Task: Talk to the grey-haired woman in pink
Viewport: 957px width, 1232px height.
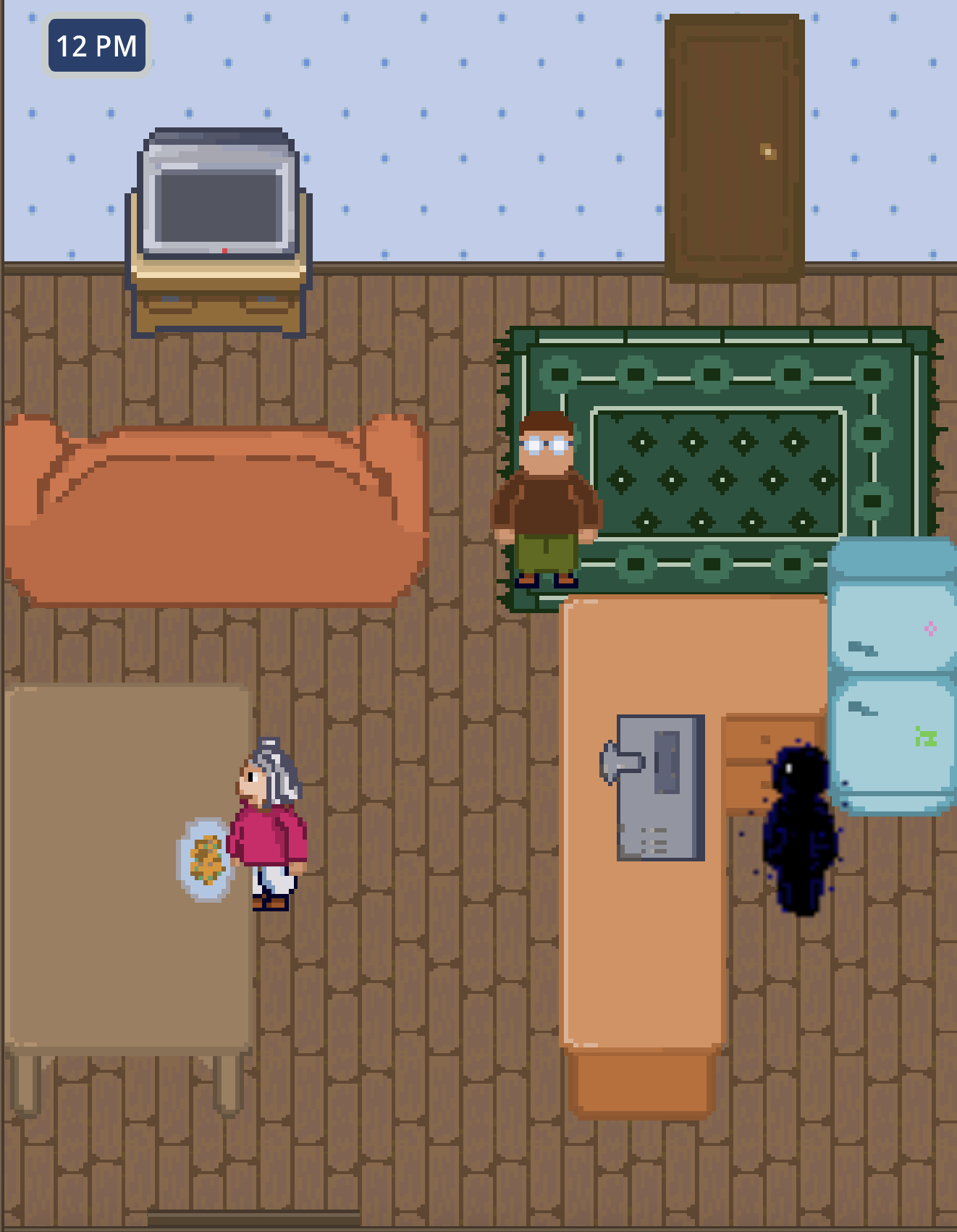Action: pyautogui.click(x=270, y=825)
